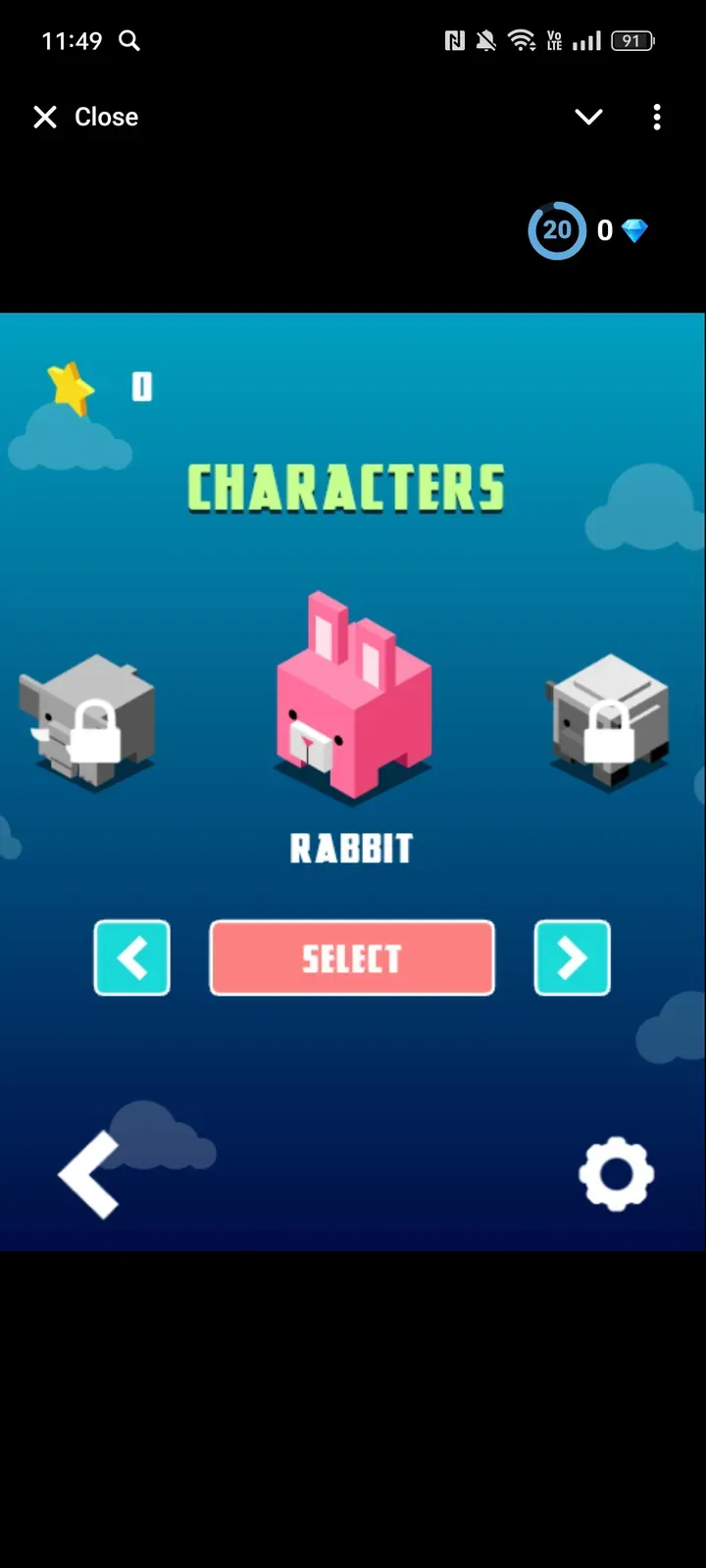Go back using the large white arrow

90,1174
